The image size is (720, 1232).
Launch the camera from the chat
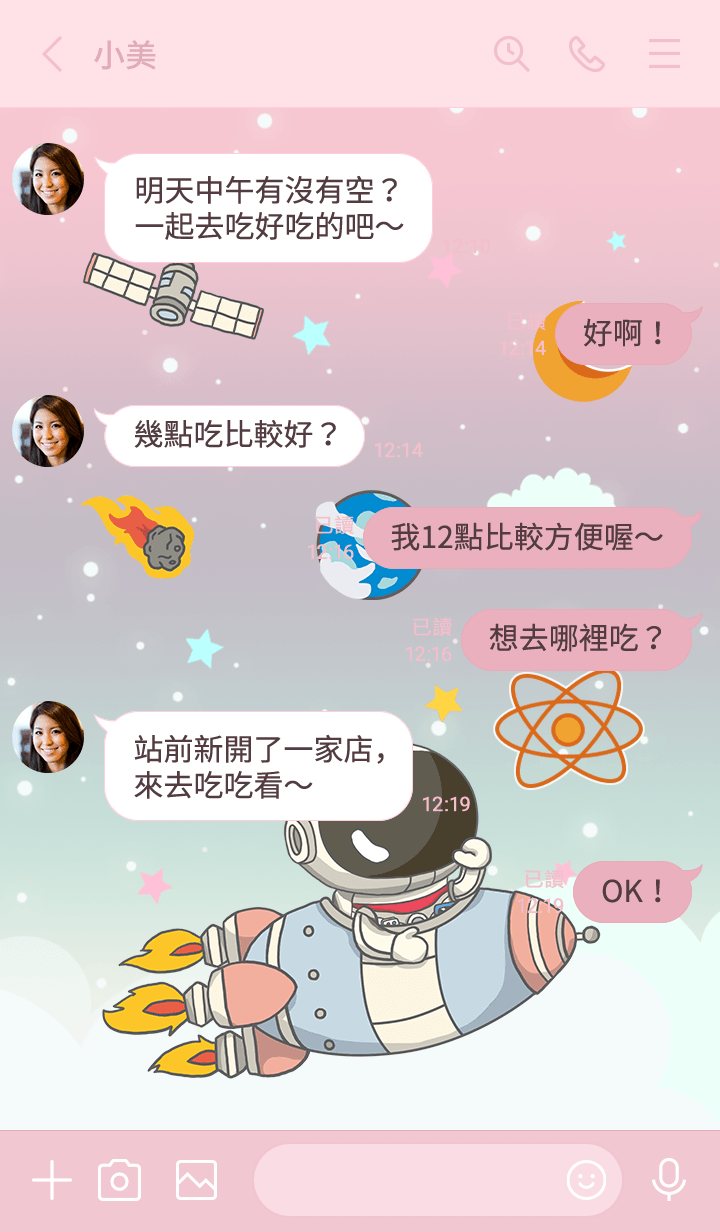[x=119, y=1181]
